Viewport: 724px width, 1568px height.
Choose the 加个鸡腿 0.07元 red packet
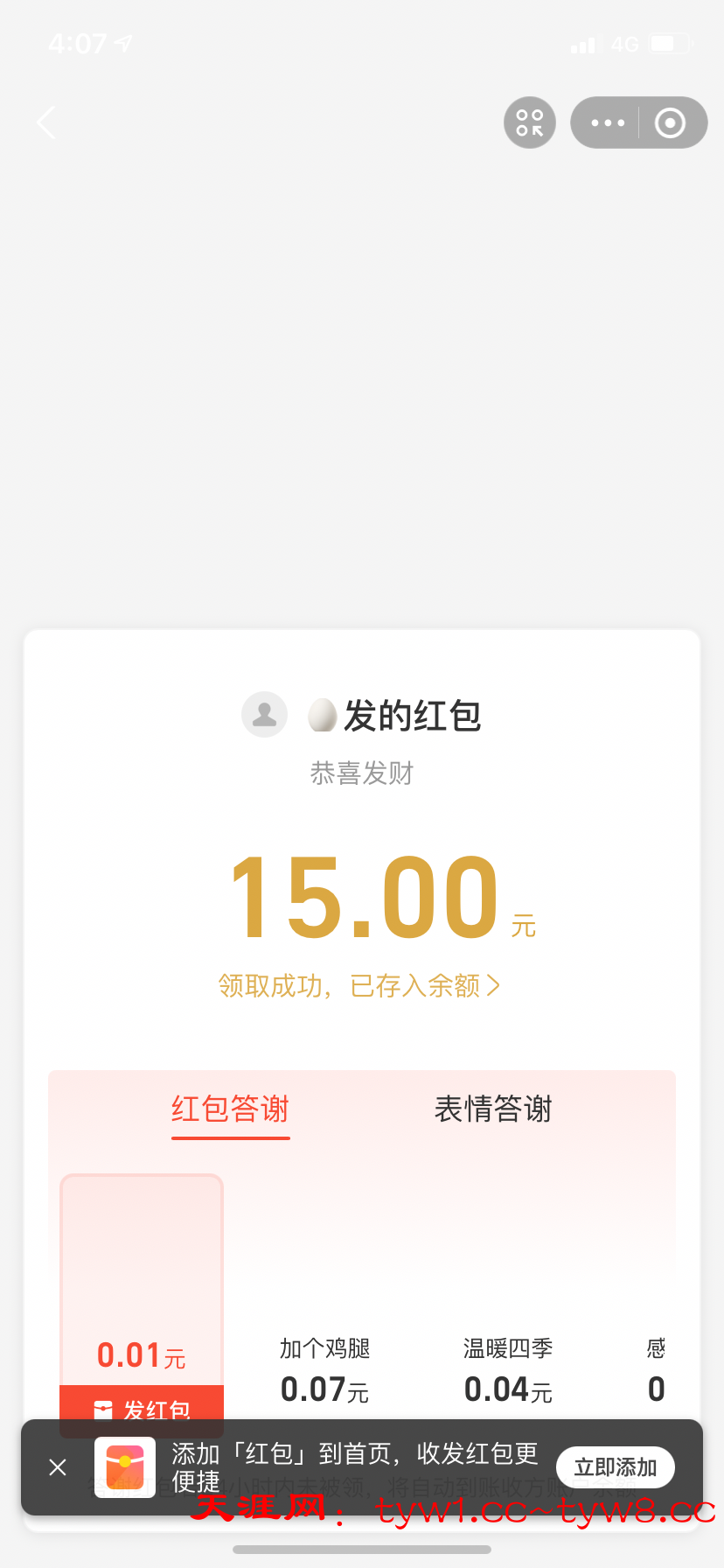point(324,1369)
